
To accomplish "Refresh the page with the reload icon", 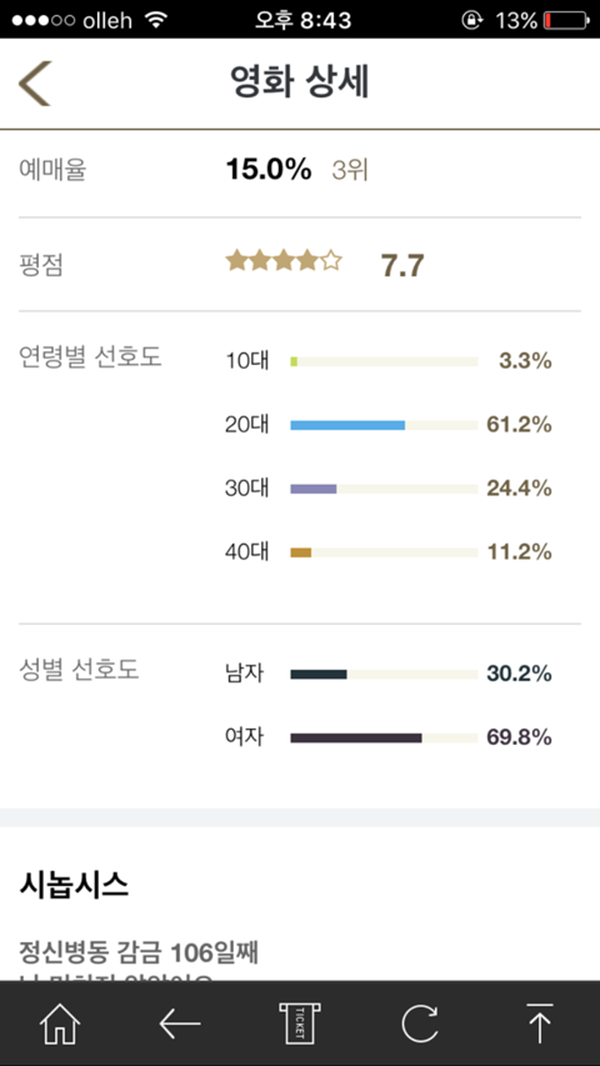I will coord(419,1023).
